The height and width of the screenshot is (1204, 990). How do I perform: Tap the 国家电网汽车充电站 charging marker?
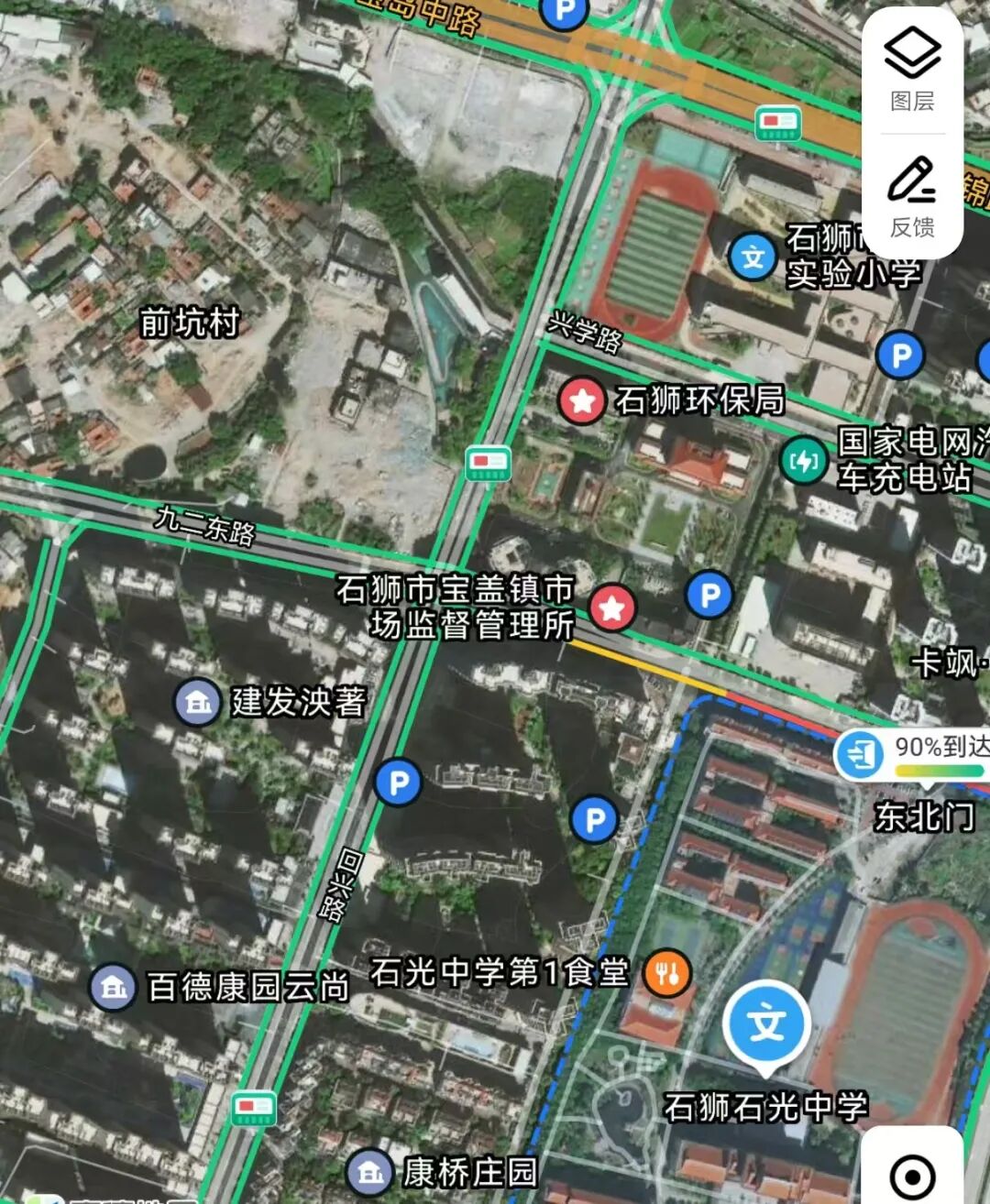(x=803, y=460)
